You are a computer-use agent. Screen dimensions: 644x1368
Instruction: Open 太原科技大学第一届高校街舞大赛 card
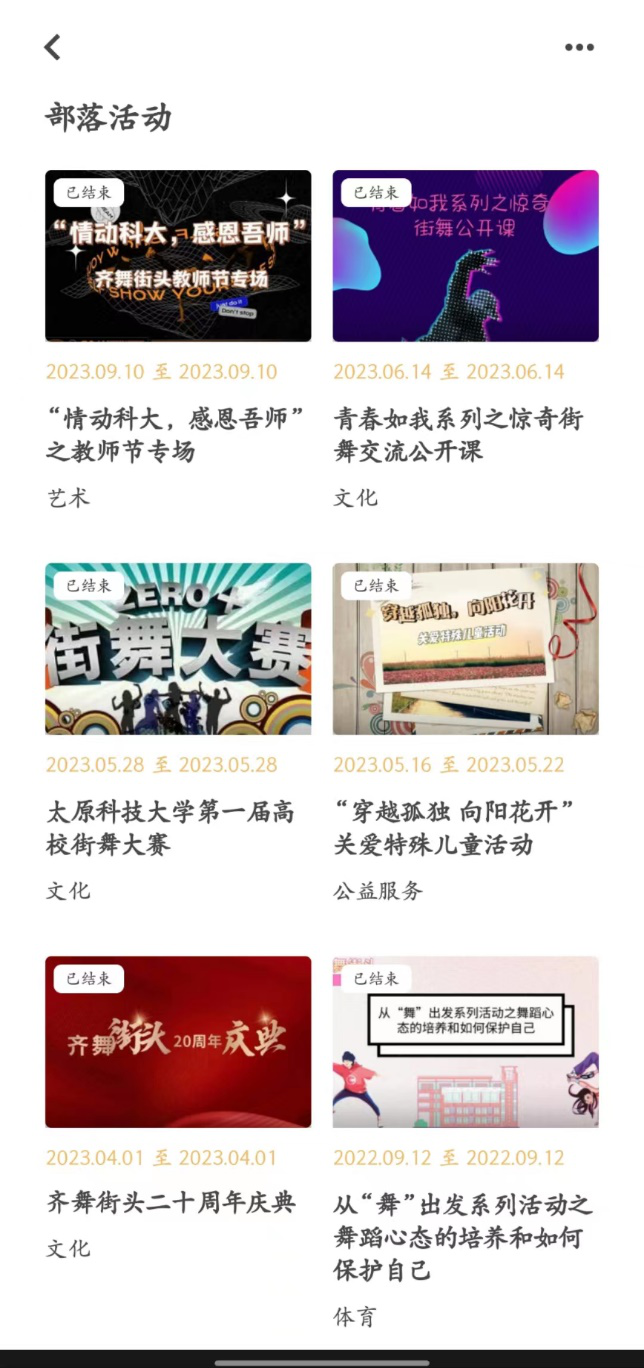pyautogui.click(x=178, y=649)
